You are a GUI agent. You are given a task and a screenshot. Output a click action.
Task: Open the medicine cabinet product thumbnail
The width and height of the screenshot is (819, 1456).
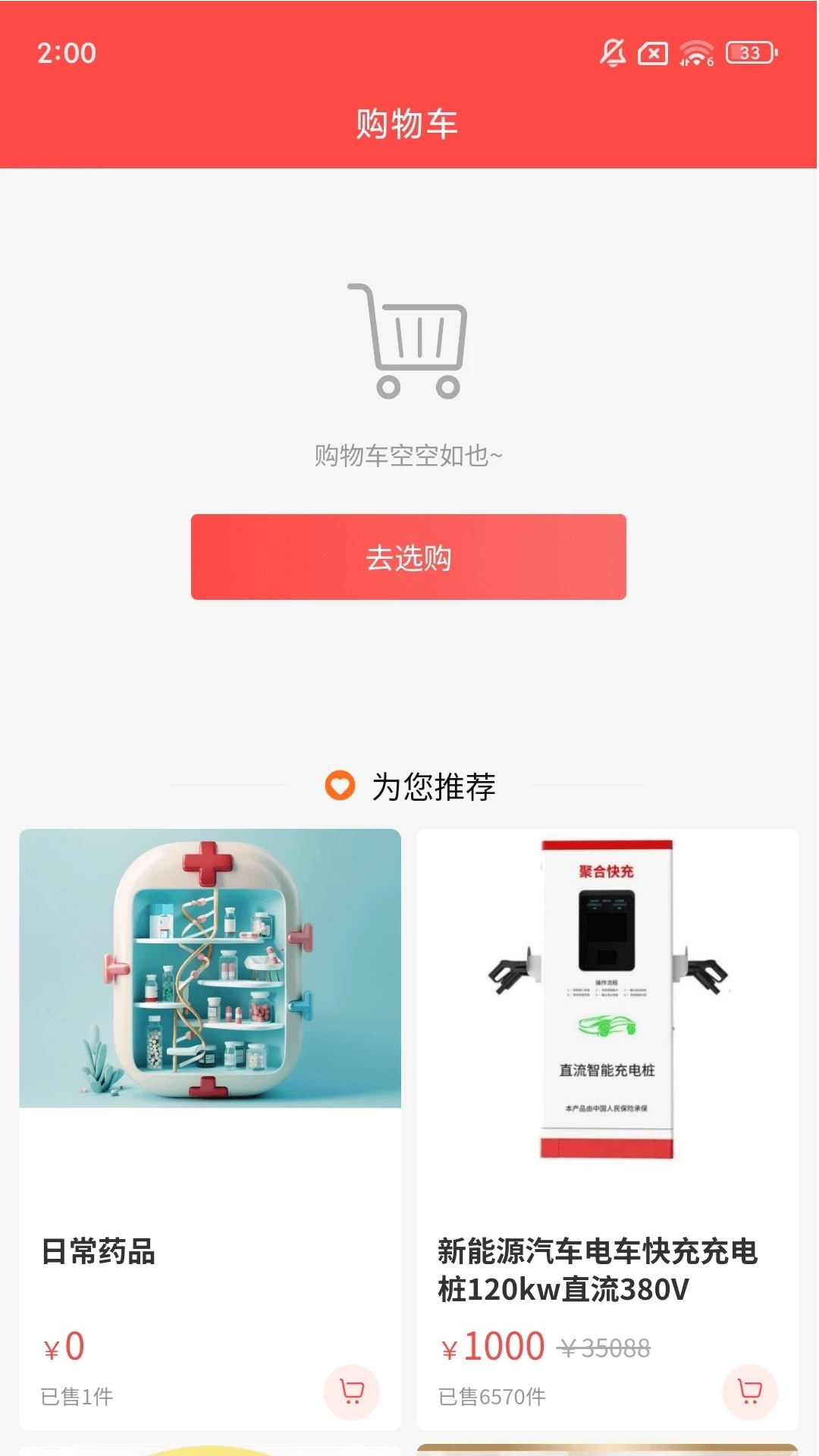[210, 962]
